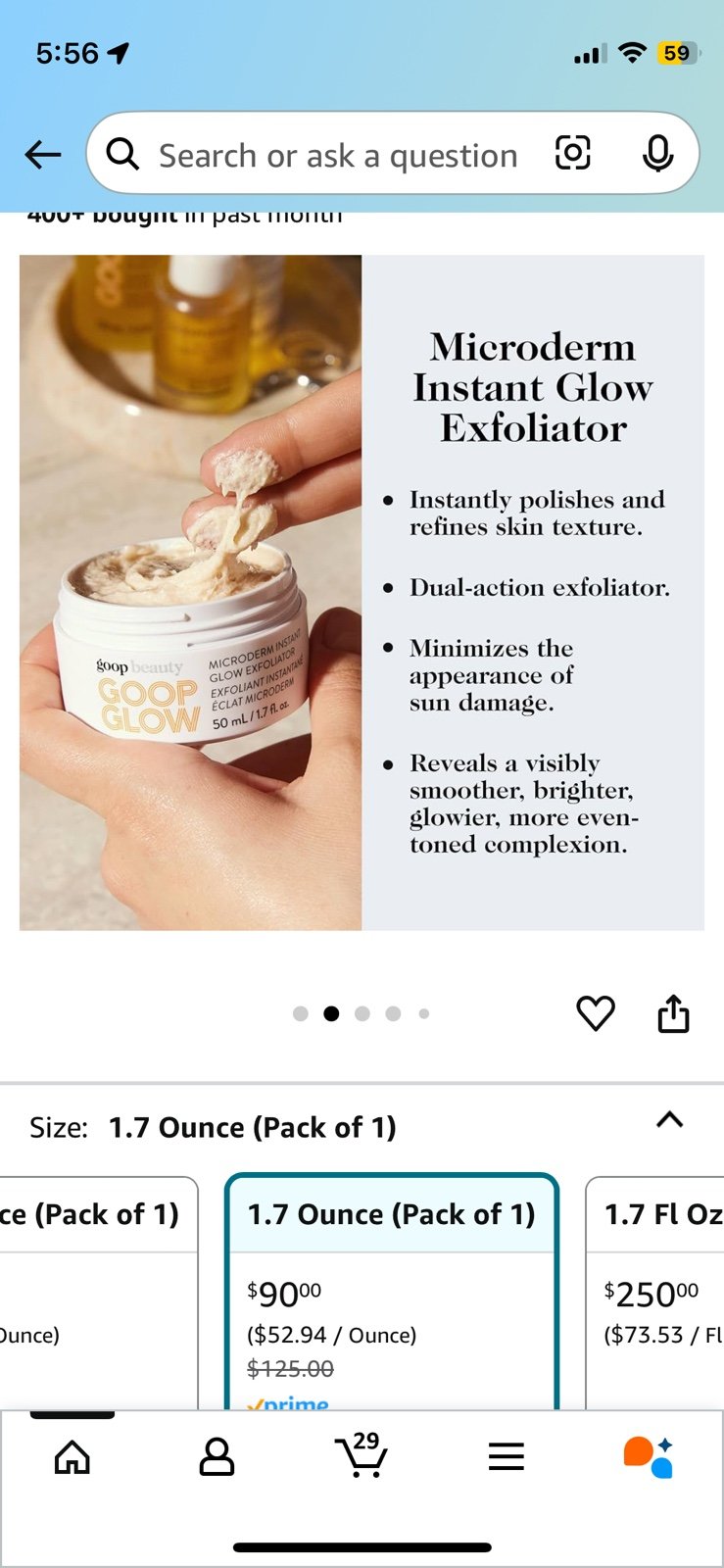Open the hamburger menu tab
Viewport: 724px width, 1568px height.
[x=507, y=1457]
